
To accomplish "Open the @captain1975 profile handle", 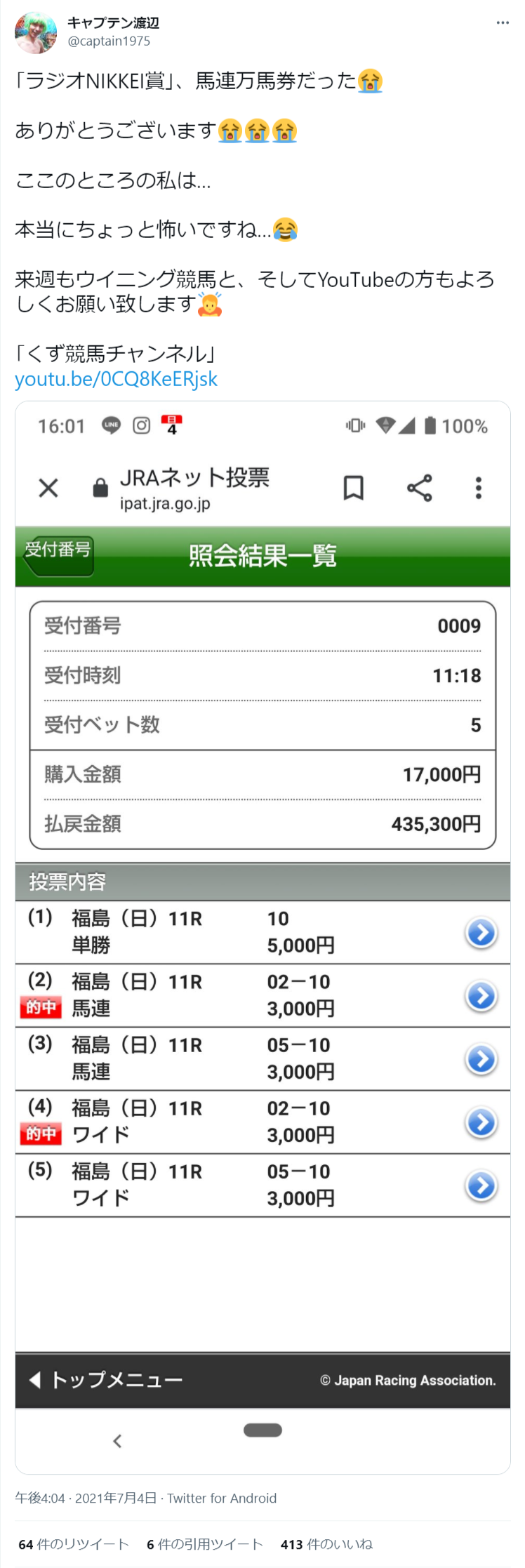I will (109, 41).
